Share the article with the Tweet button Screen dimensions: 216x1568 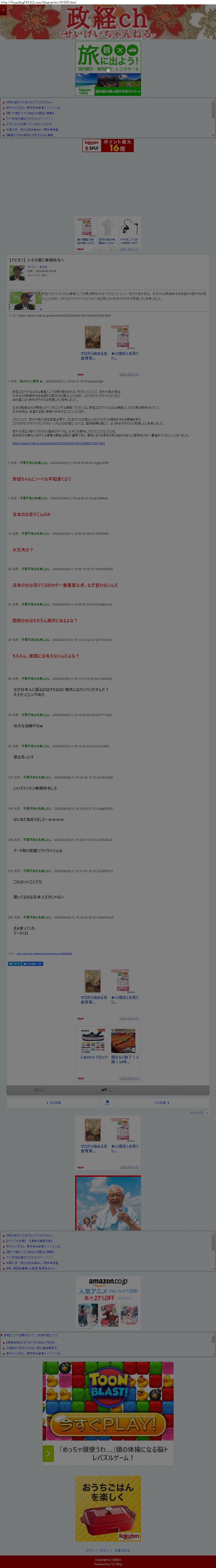[13, 964]
